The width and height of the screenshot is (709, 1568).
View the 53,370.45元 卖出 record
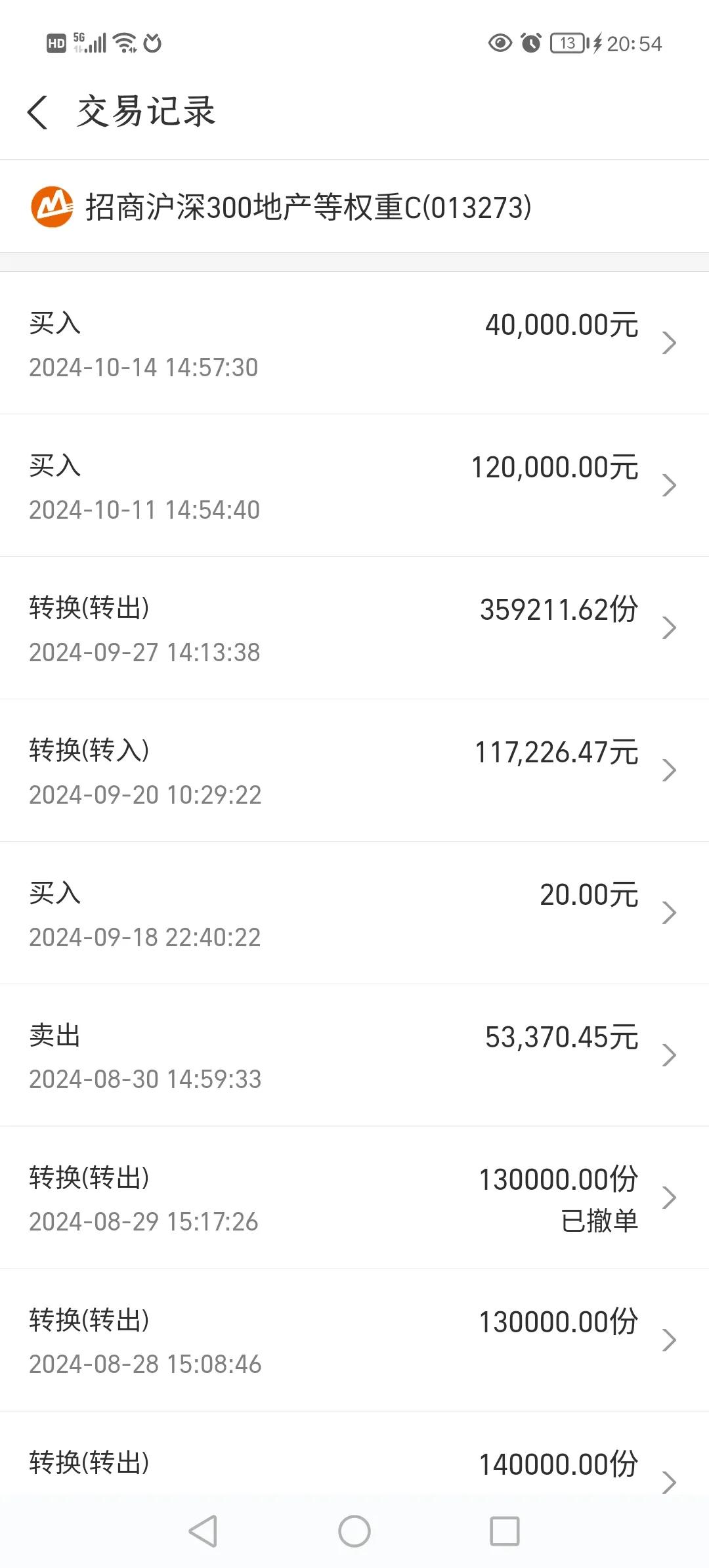click(x=354, y=1055)
